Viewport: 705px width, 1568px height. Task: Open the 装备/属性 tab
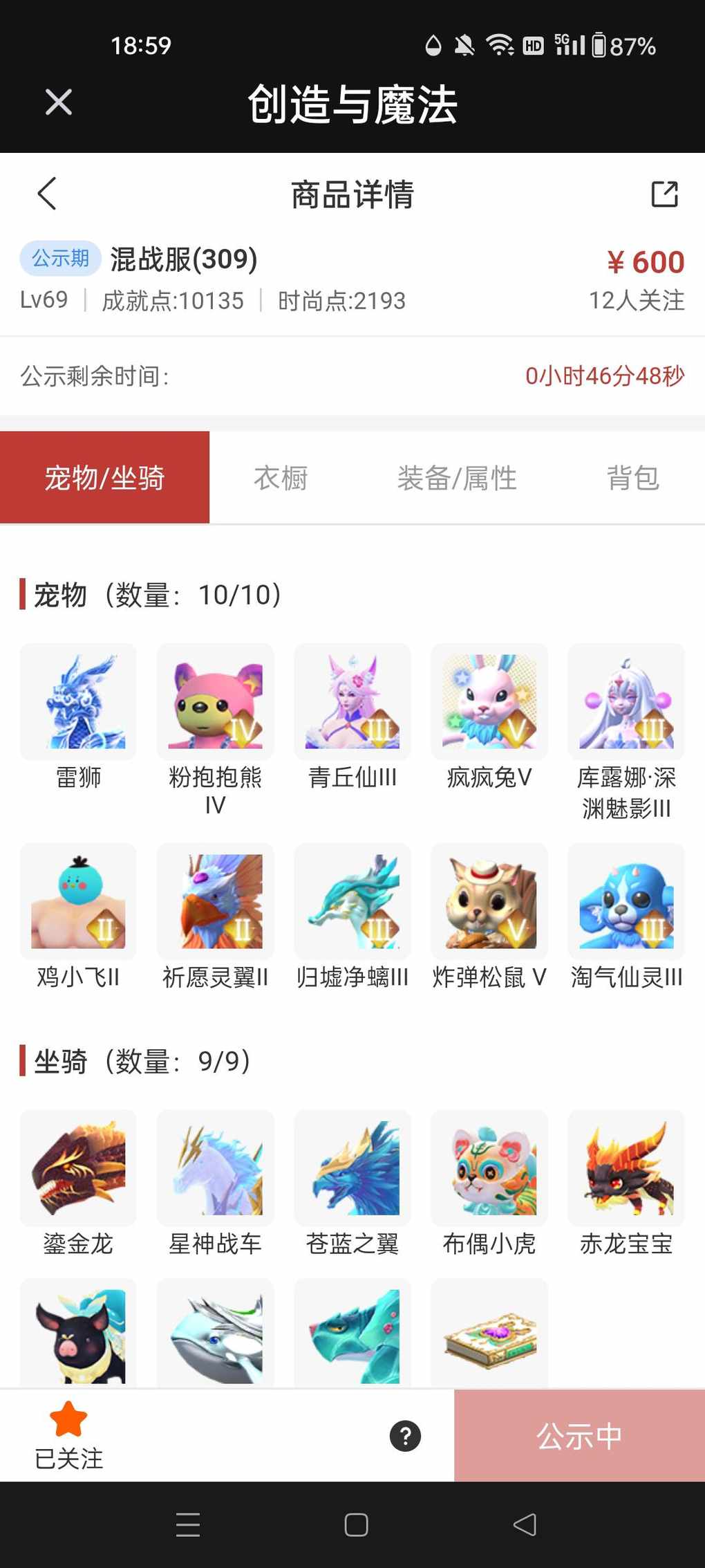pyautogui.click(x=457, y=478)
